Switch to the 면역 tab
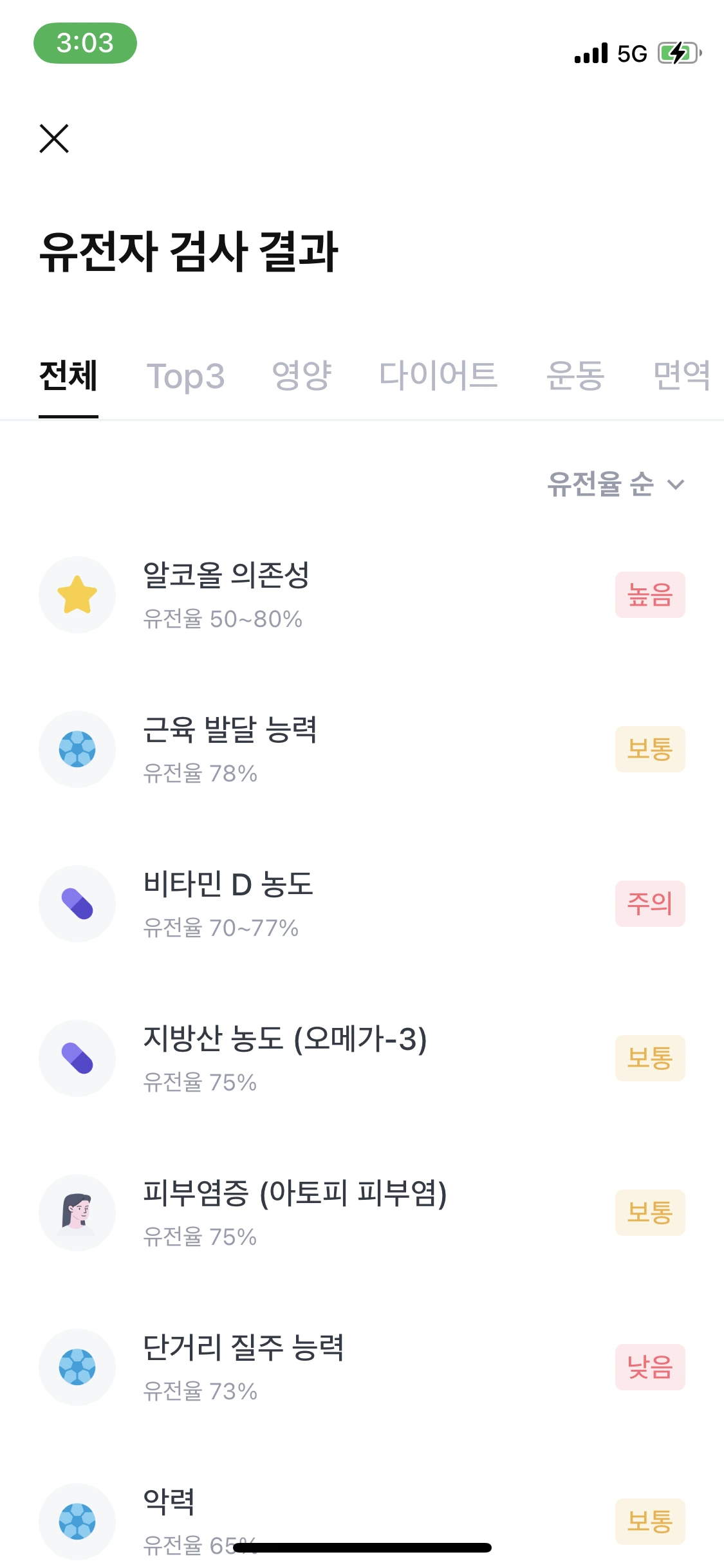Image resolution: width=724 pixels, height=1568 pixels. 682,376
